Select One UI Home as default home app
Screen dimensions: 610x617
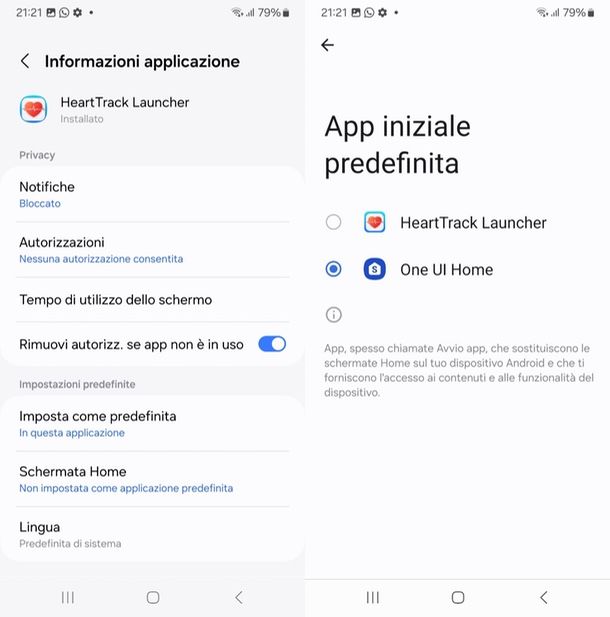[x=334, y=269]
